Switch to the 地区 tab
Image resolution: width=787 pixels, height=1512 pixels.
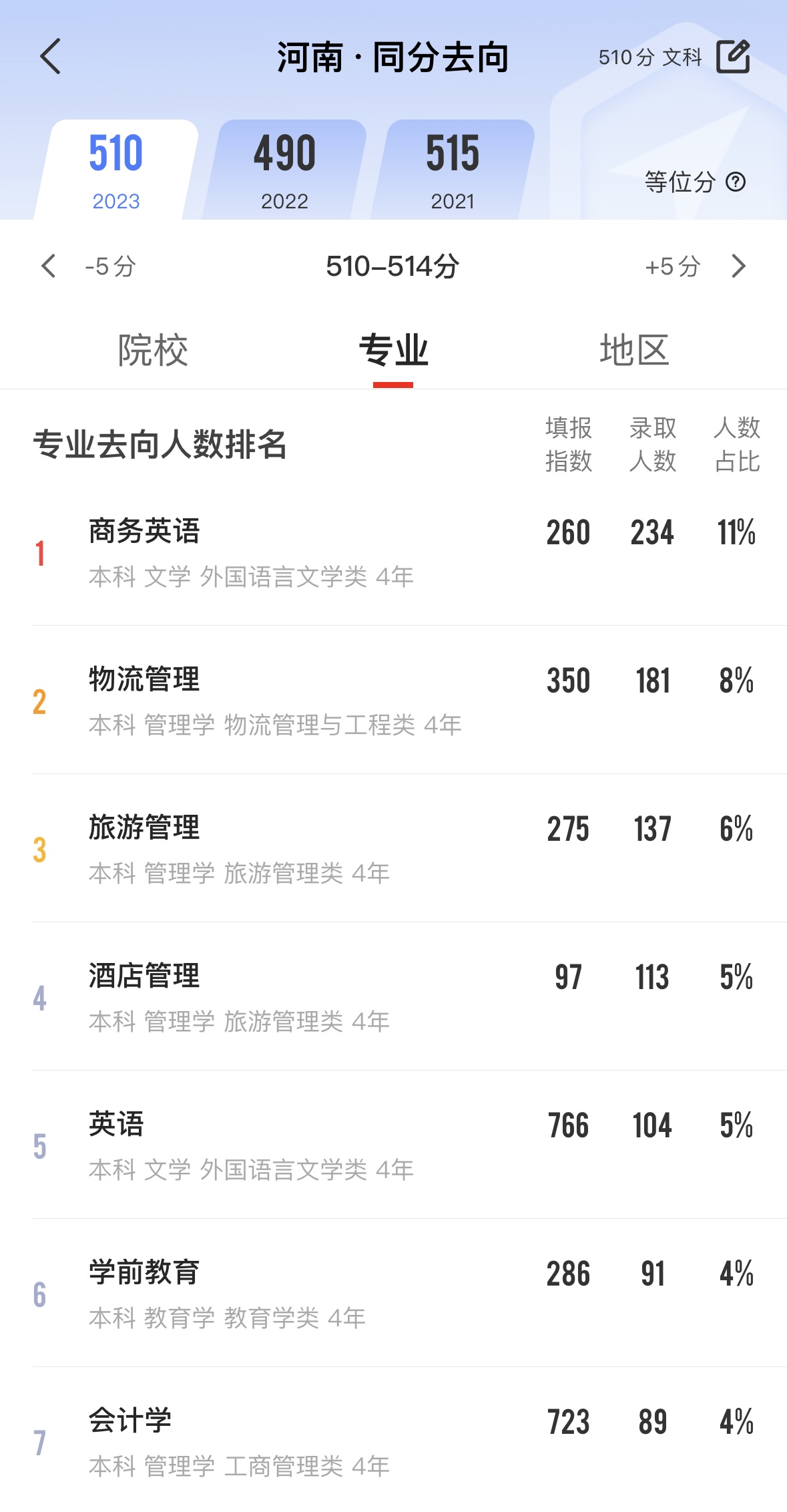tap(633, 351)
